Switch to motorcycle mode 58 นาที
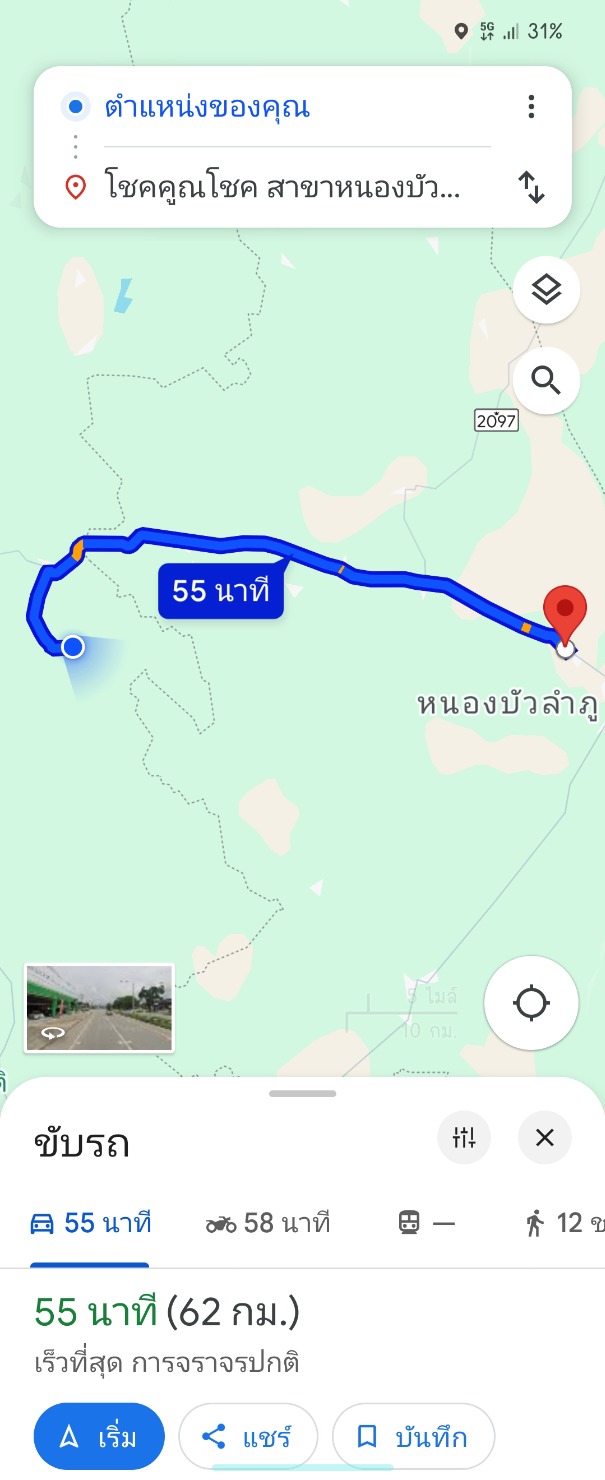The height and width of the screenshot is (1480, 605). point(267,1223)
